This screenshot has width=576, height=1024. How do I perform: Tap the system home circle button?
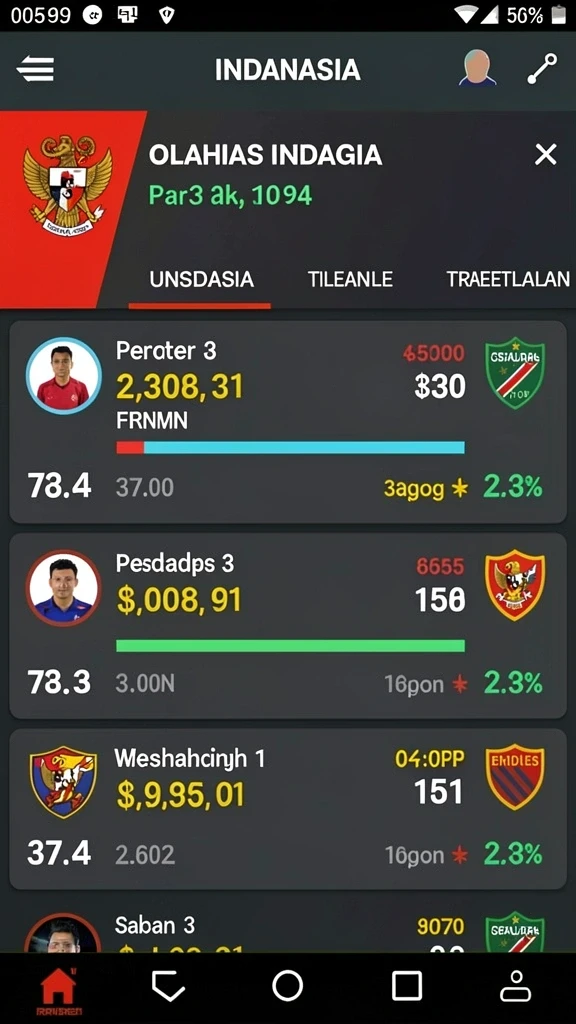(287, 985)
